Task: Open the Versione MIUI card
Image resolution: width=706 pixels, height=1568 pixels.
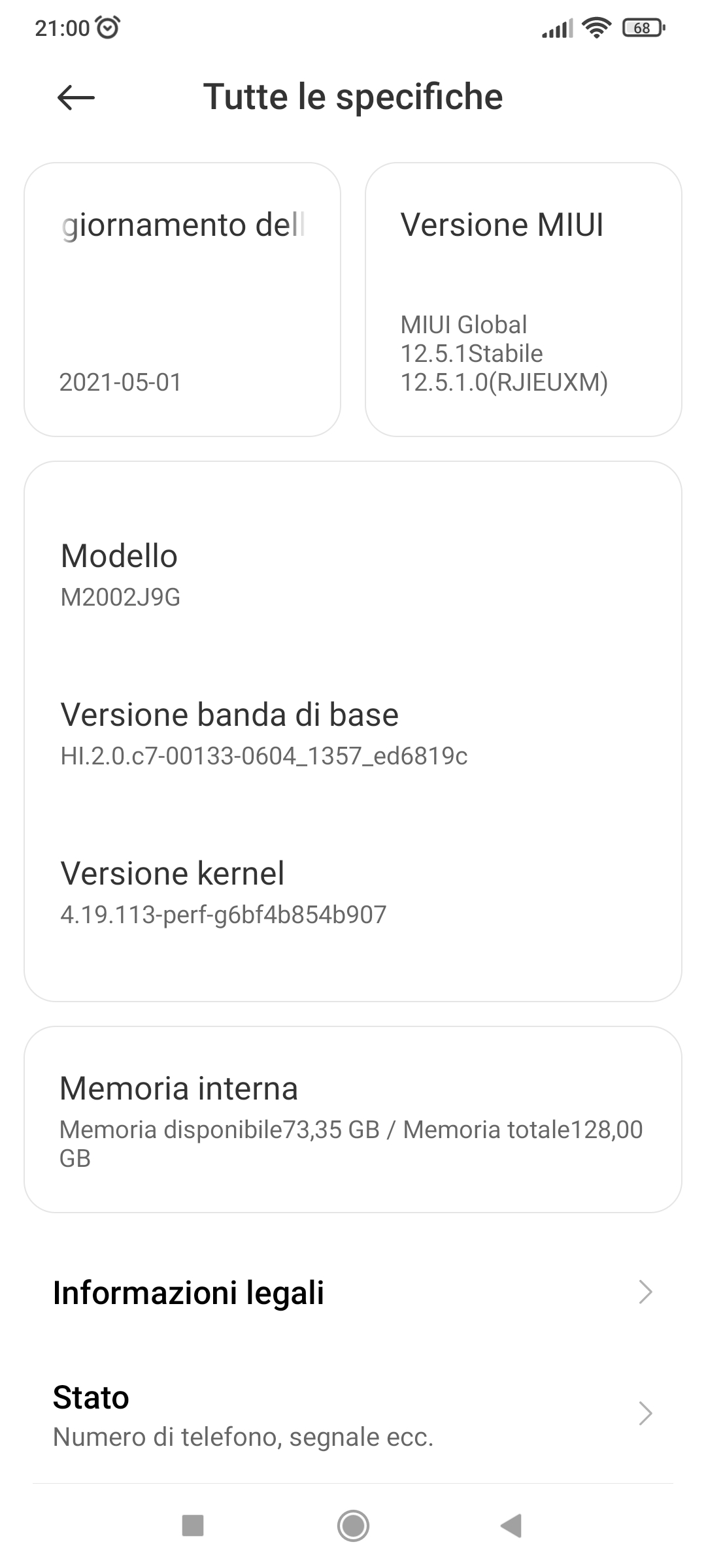Action: point(523,299)
